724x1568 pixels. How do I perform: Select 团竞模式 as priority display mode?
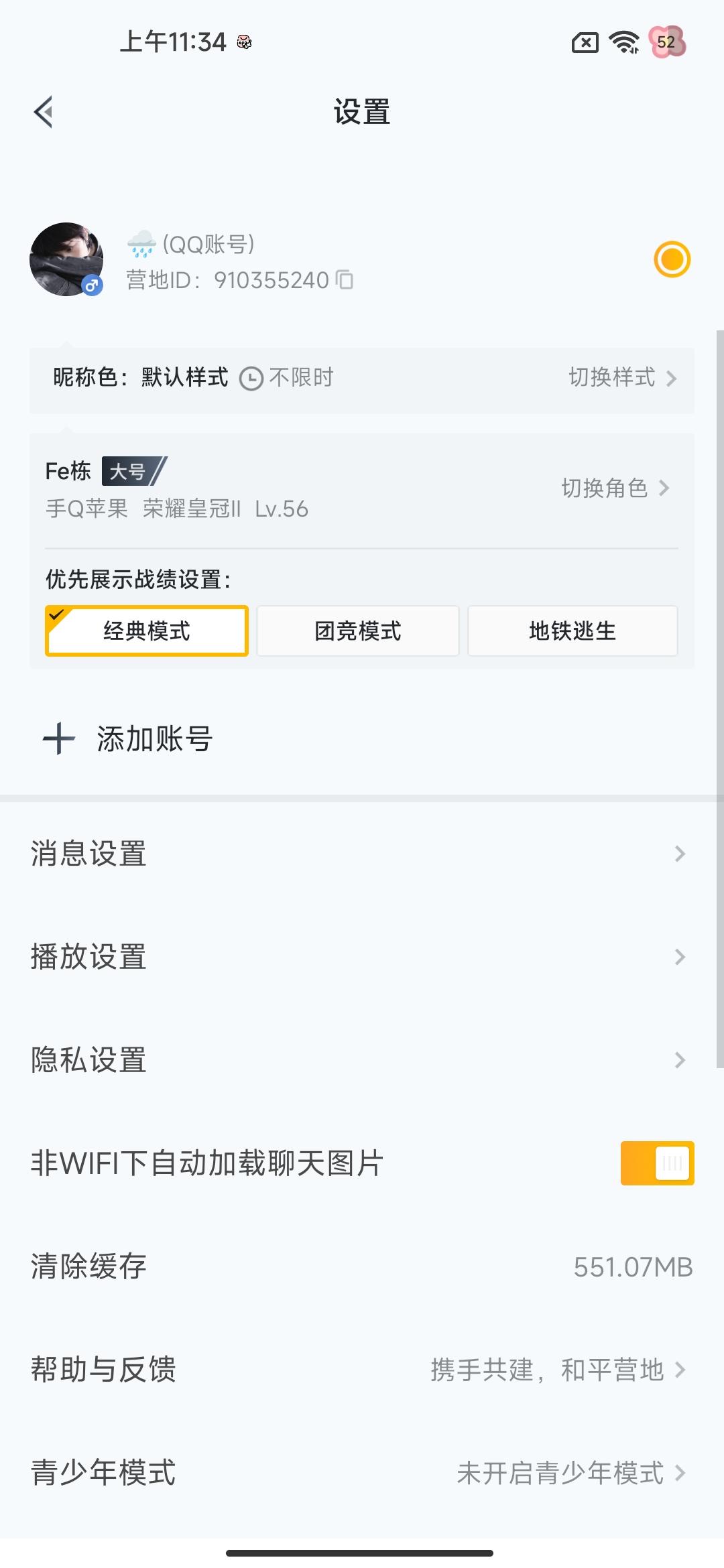point(358,631)
